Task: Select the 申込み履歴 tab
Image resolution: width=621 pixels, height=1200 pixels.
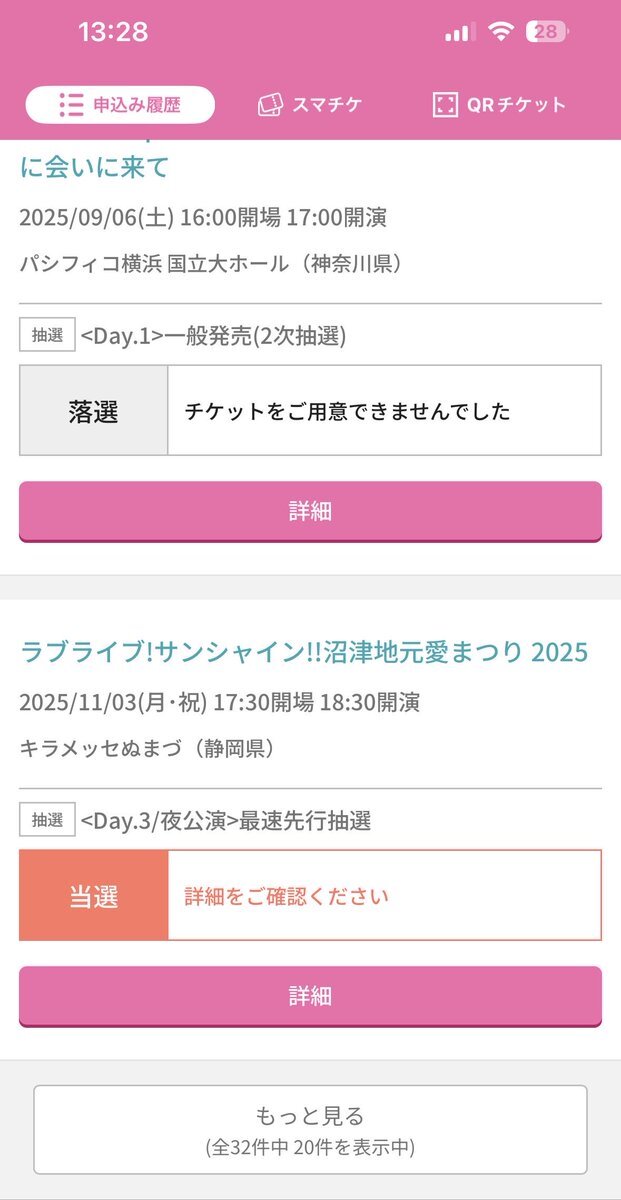Action: (120, 104)
